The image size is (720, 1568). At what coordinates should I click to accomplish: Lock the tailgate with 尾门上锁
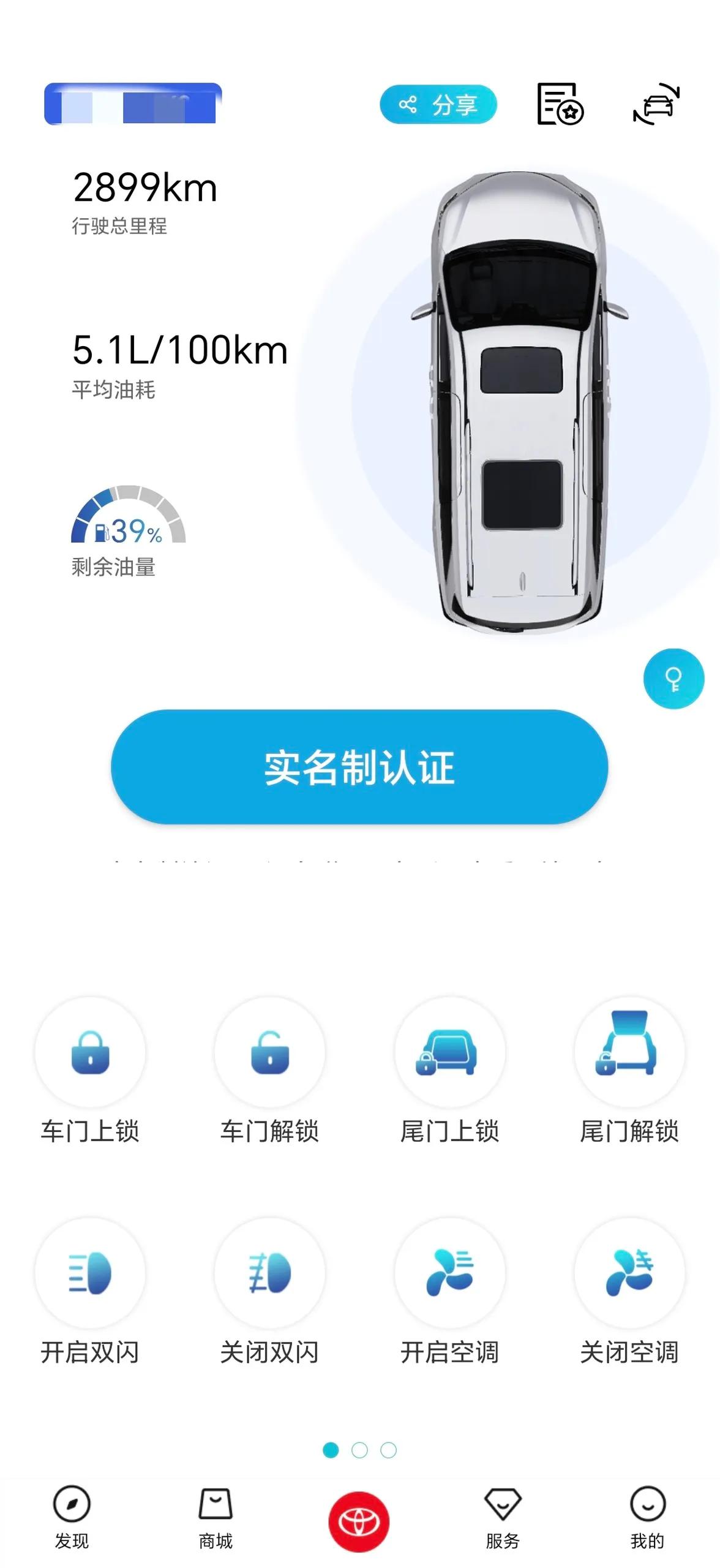449,1052
